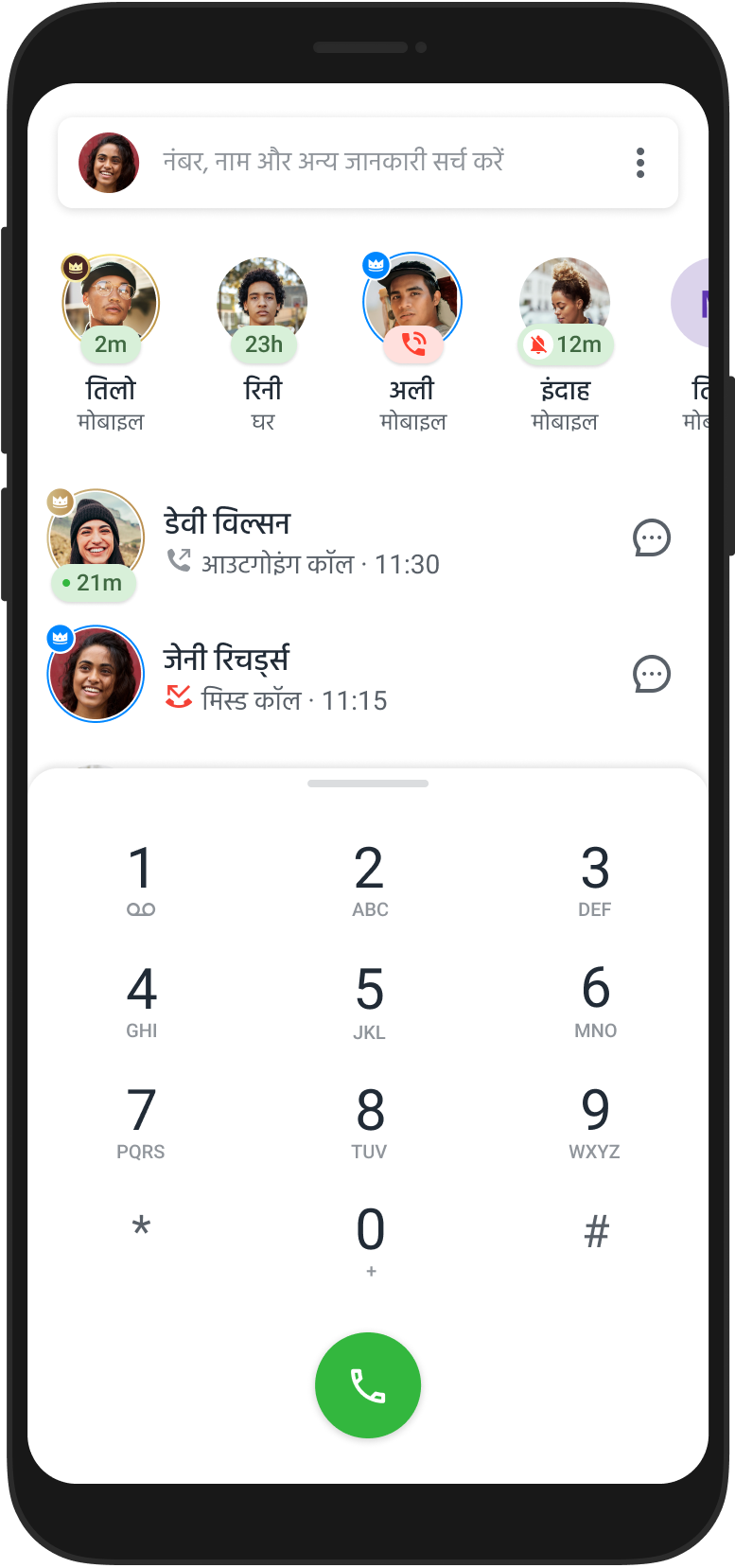Dial digit 1 on the keypad
735x1568 pixels.
click(141, 880)
